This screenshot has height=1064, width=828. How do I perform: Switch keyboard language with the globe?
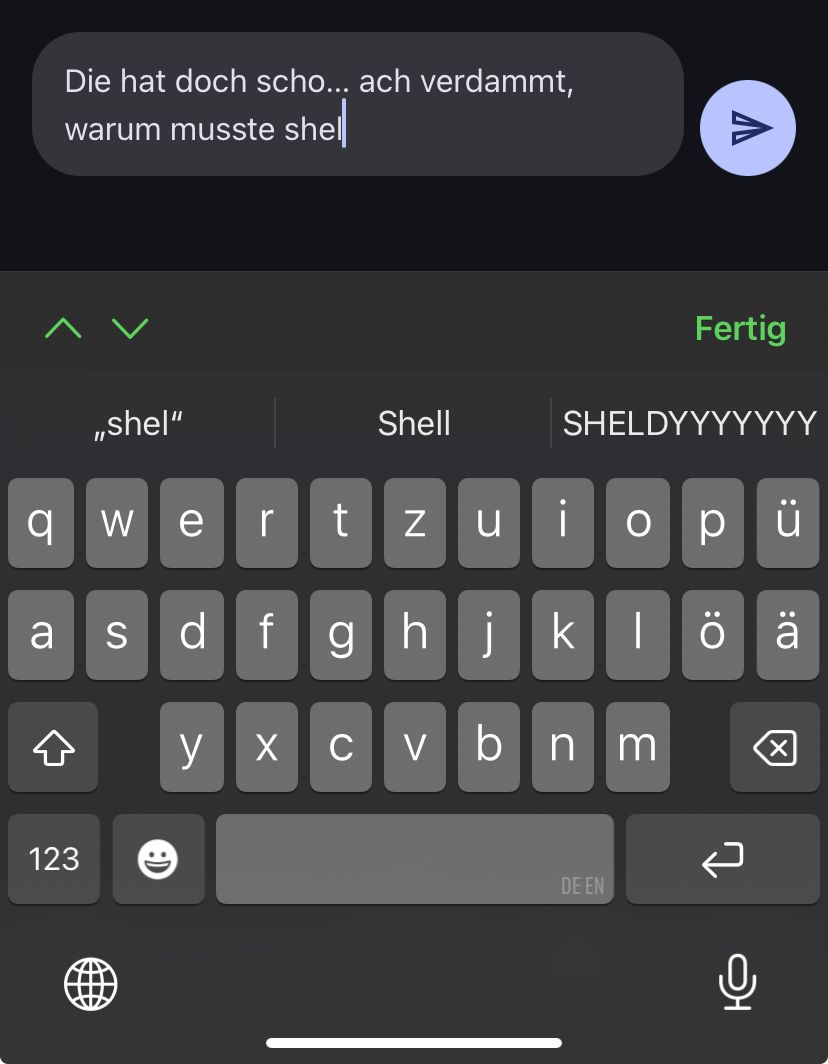[91, 983]
